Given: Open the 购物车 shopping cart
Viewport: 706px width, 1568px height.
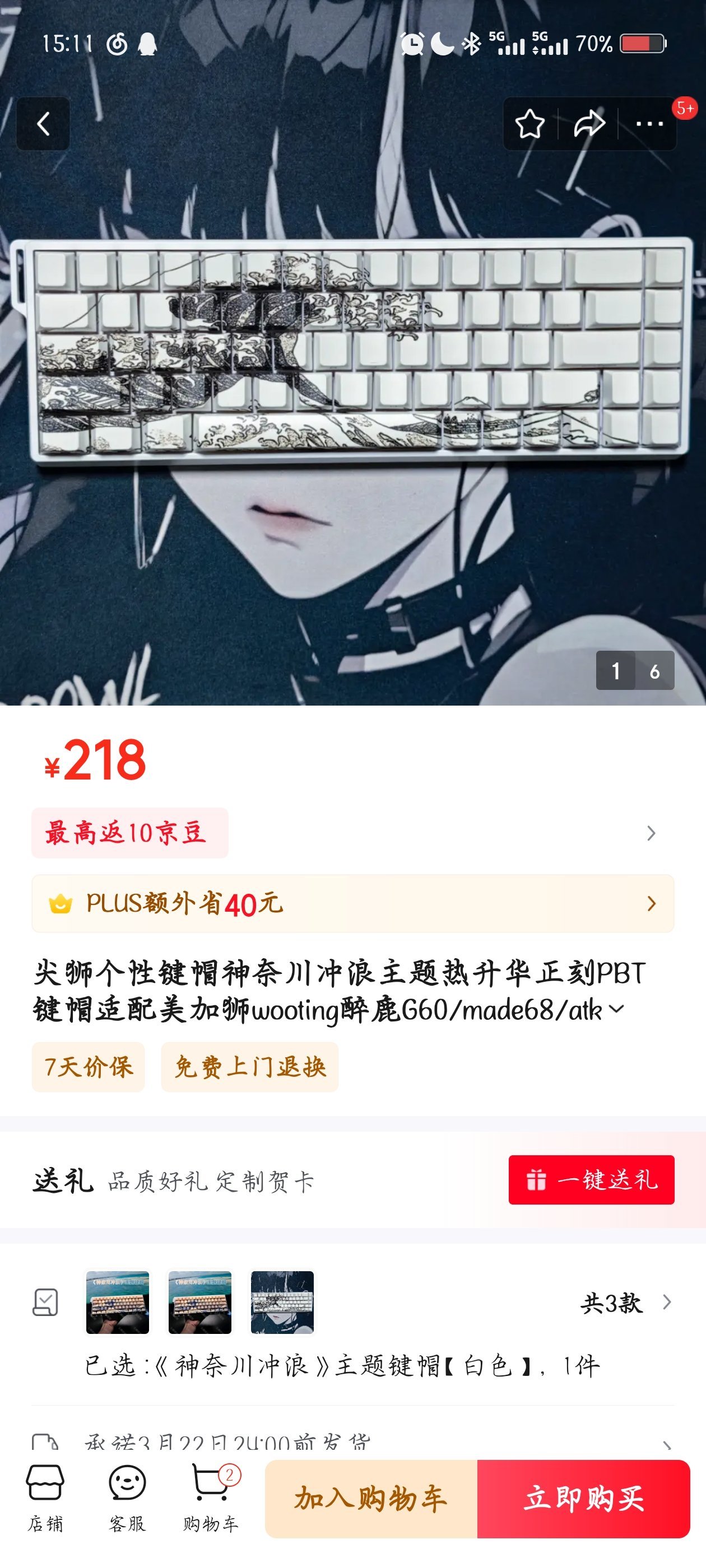Looking at the screenshot, I should [x=211, y=1498].
